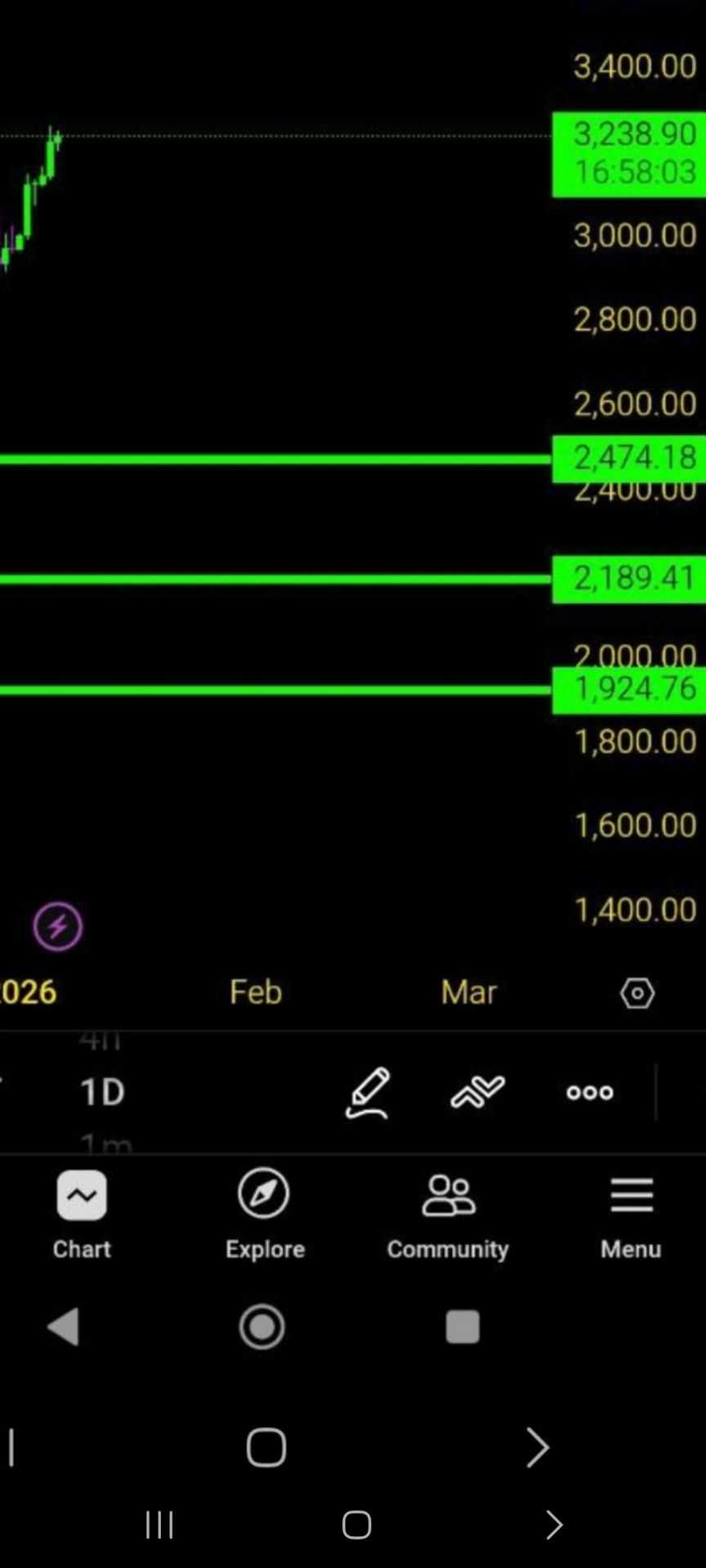Open the three-dot more options

click(x=589, y=1092)
